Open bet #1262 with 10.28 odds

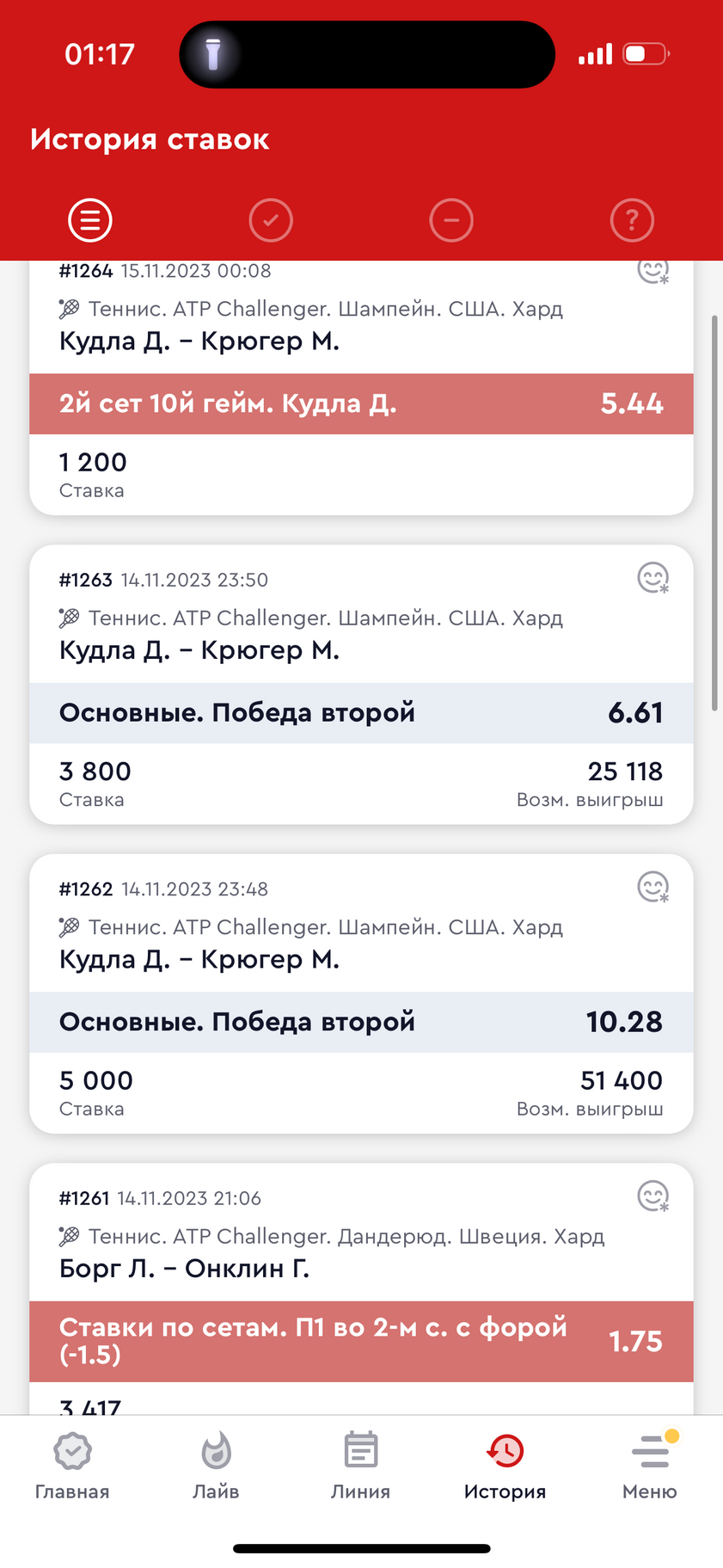click(x=361, y=993)
